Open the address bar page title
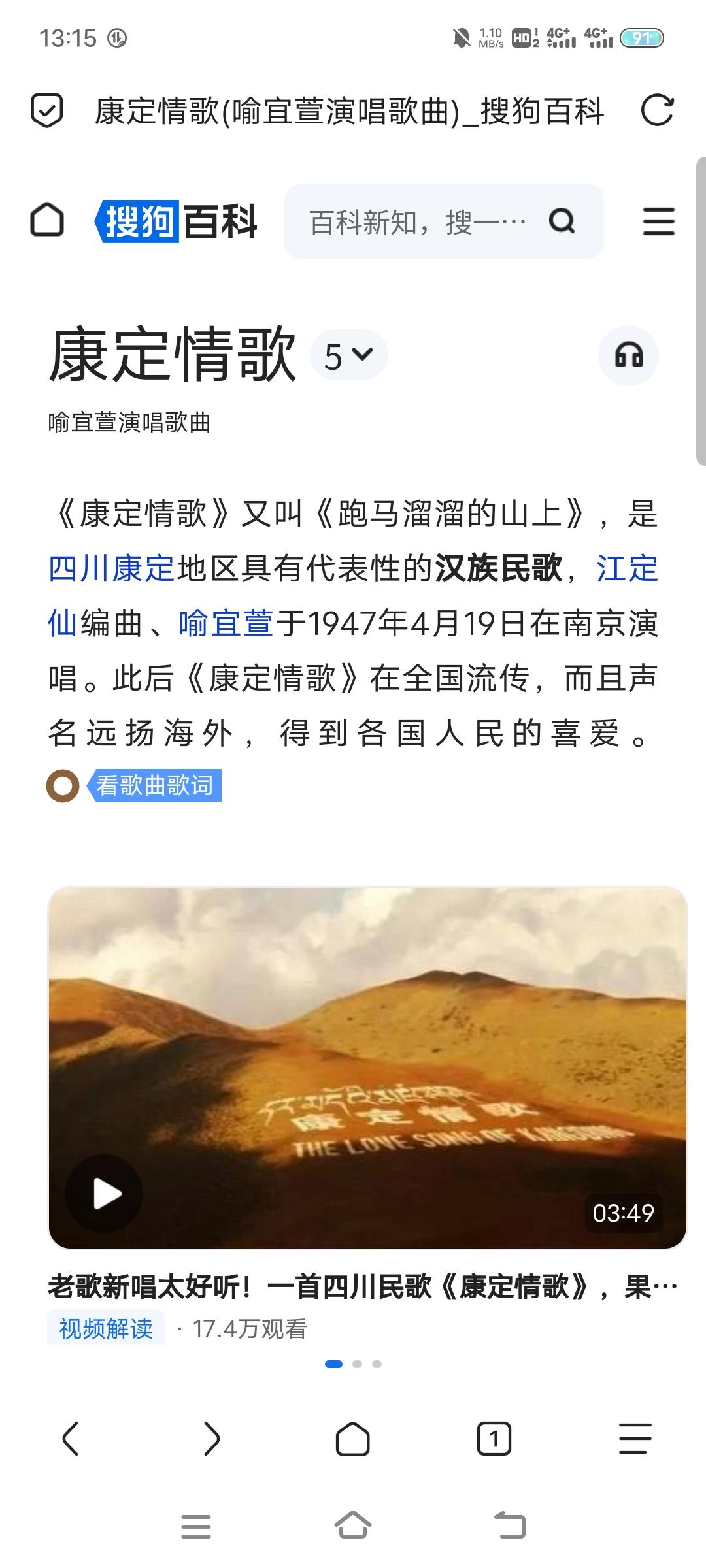Image resolution: width=706 pixels, height=1568 pixels. pos(349,111)
